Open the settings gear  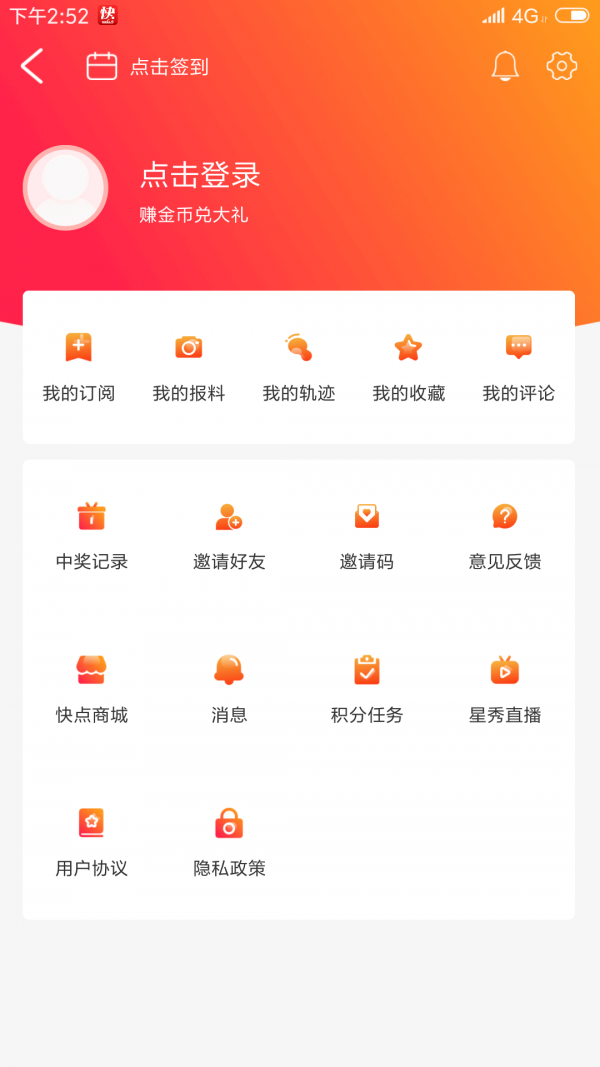click(561, 67)
